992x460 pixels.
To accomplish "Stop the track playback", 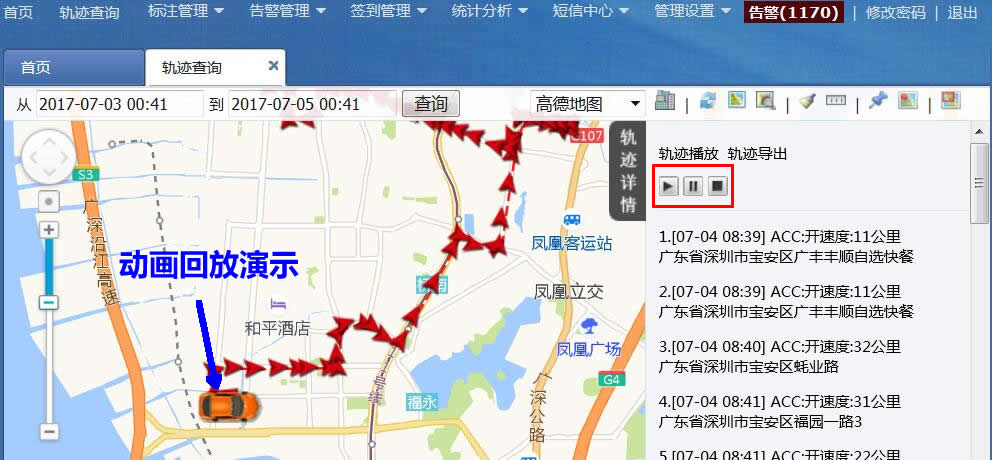I will tap(717, 186).
